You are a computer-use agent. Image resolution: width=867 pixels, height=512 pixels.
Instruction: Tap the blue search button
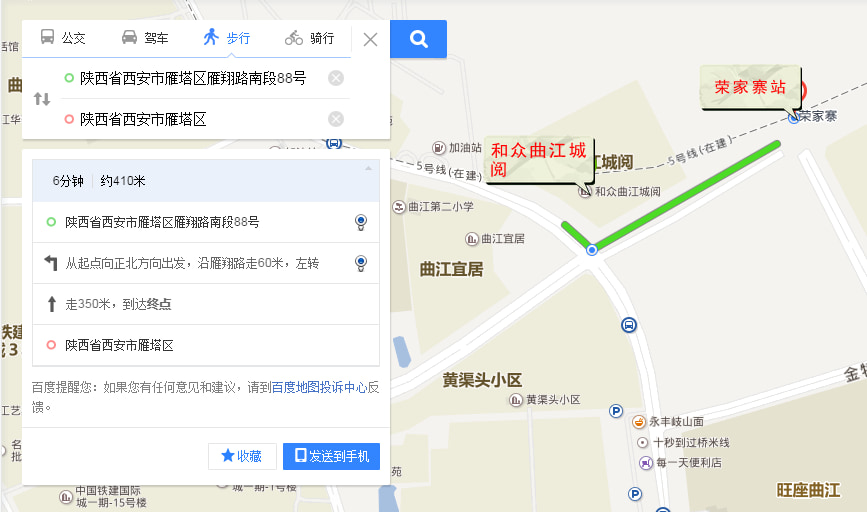418,39
